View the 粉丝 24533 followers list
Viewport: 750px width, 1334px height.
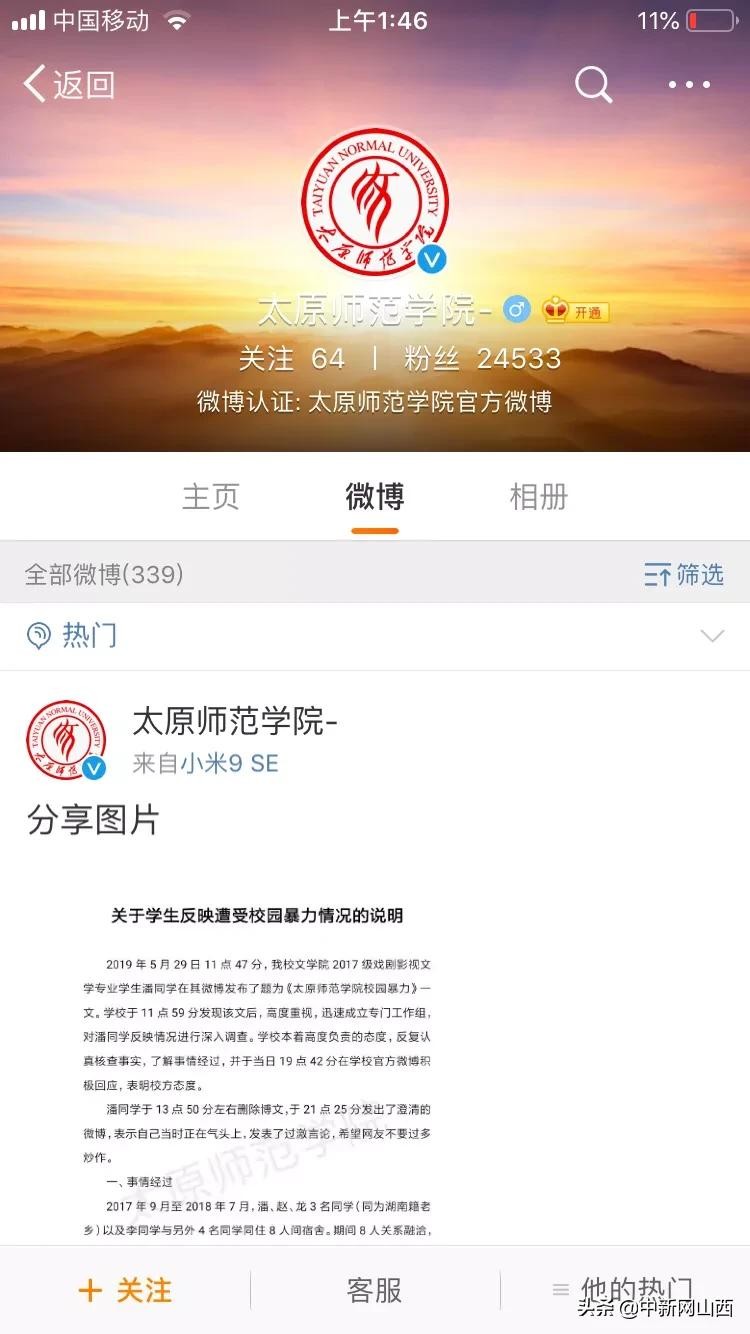click(x=482, y=358)
